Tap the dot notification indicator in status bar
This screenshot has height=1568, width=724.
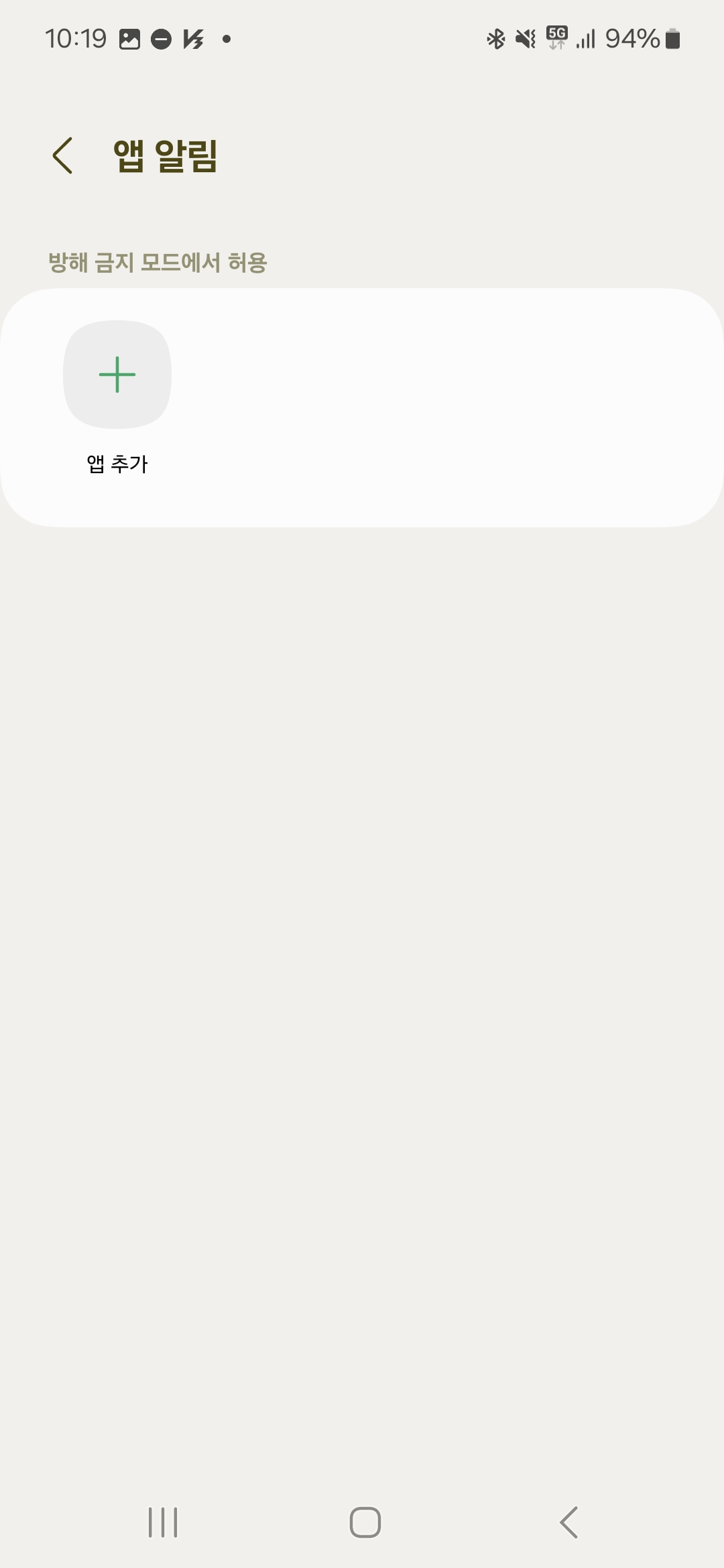(226, 40)
